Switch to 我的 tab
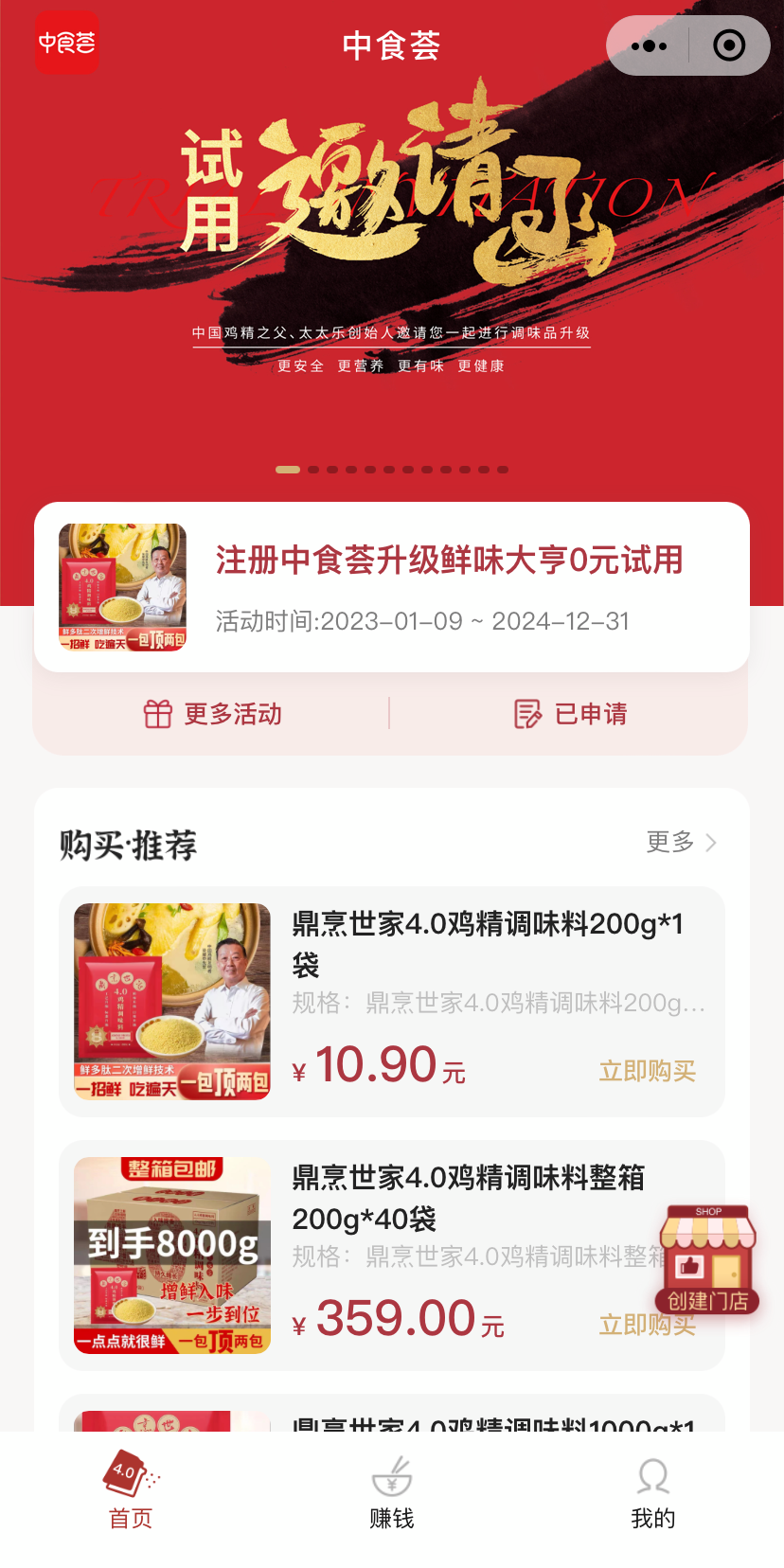 (x=652, y=1492)
